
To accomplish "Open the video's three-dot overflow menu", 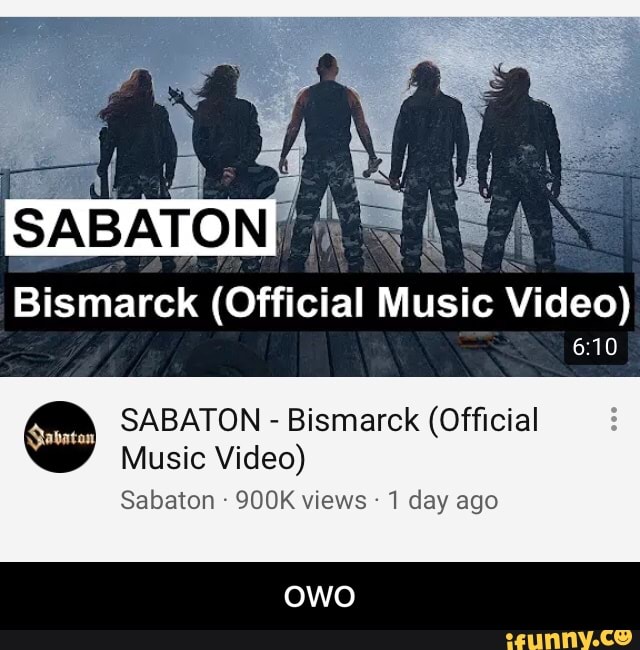I will click(614, 419).
